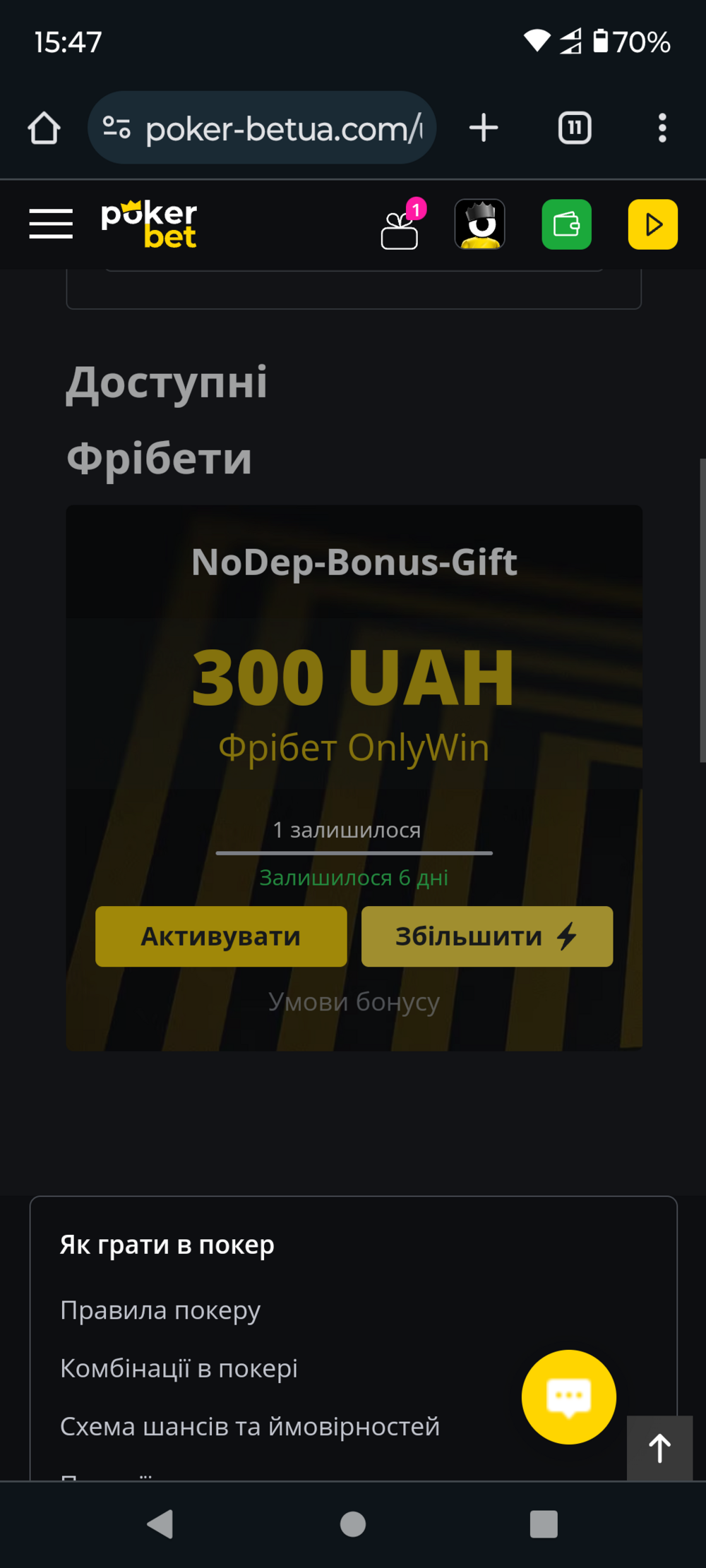Open the live chat bubble
The image size is (706, 1568).
(x=569, y=1397)
